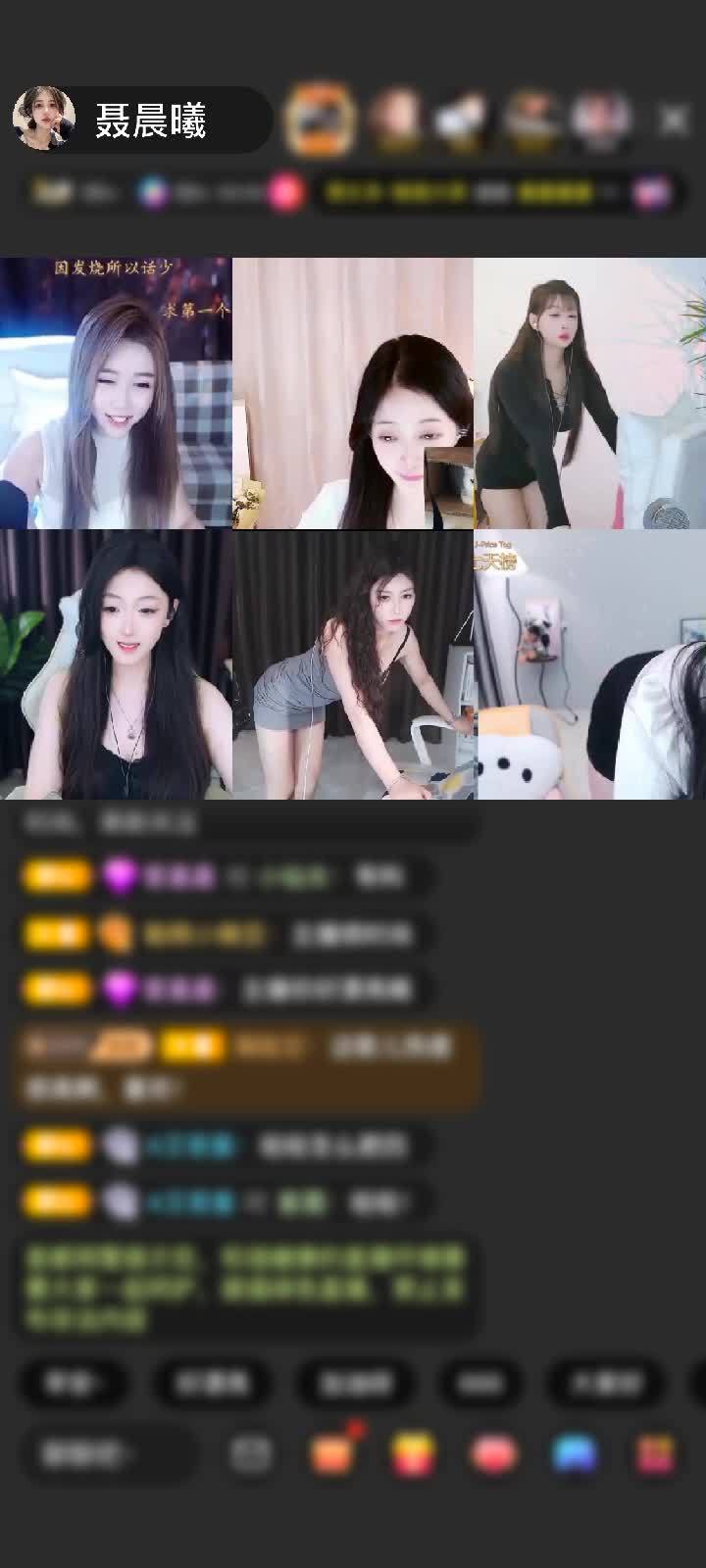The height and width of the screenshot is (1568, 706).
Task: Open the video tile with golden caption text
Action: [x=116, y=393]
